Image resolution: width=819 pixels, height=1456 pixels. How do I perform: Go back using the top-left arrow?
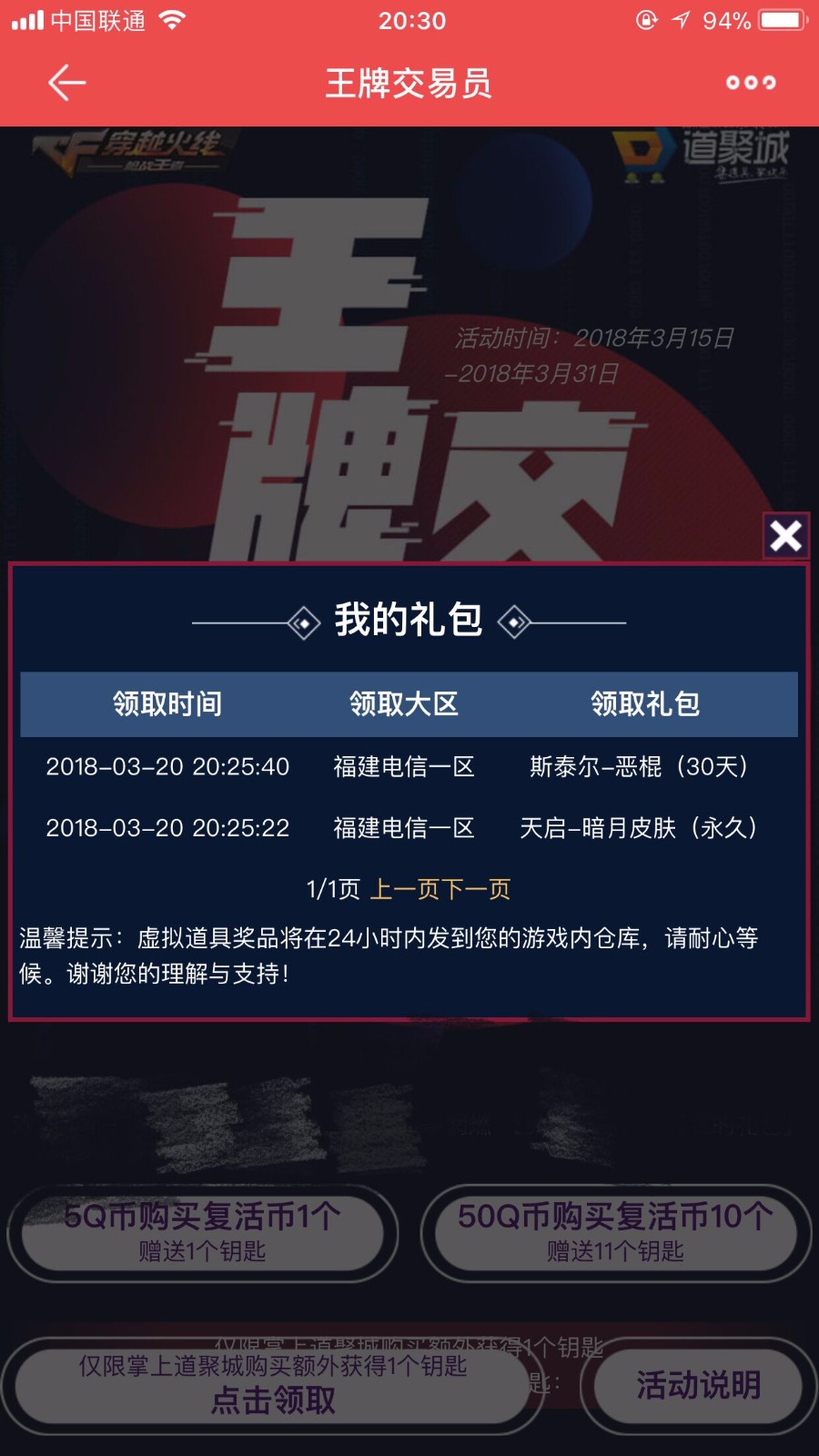66,83
